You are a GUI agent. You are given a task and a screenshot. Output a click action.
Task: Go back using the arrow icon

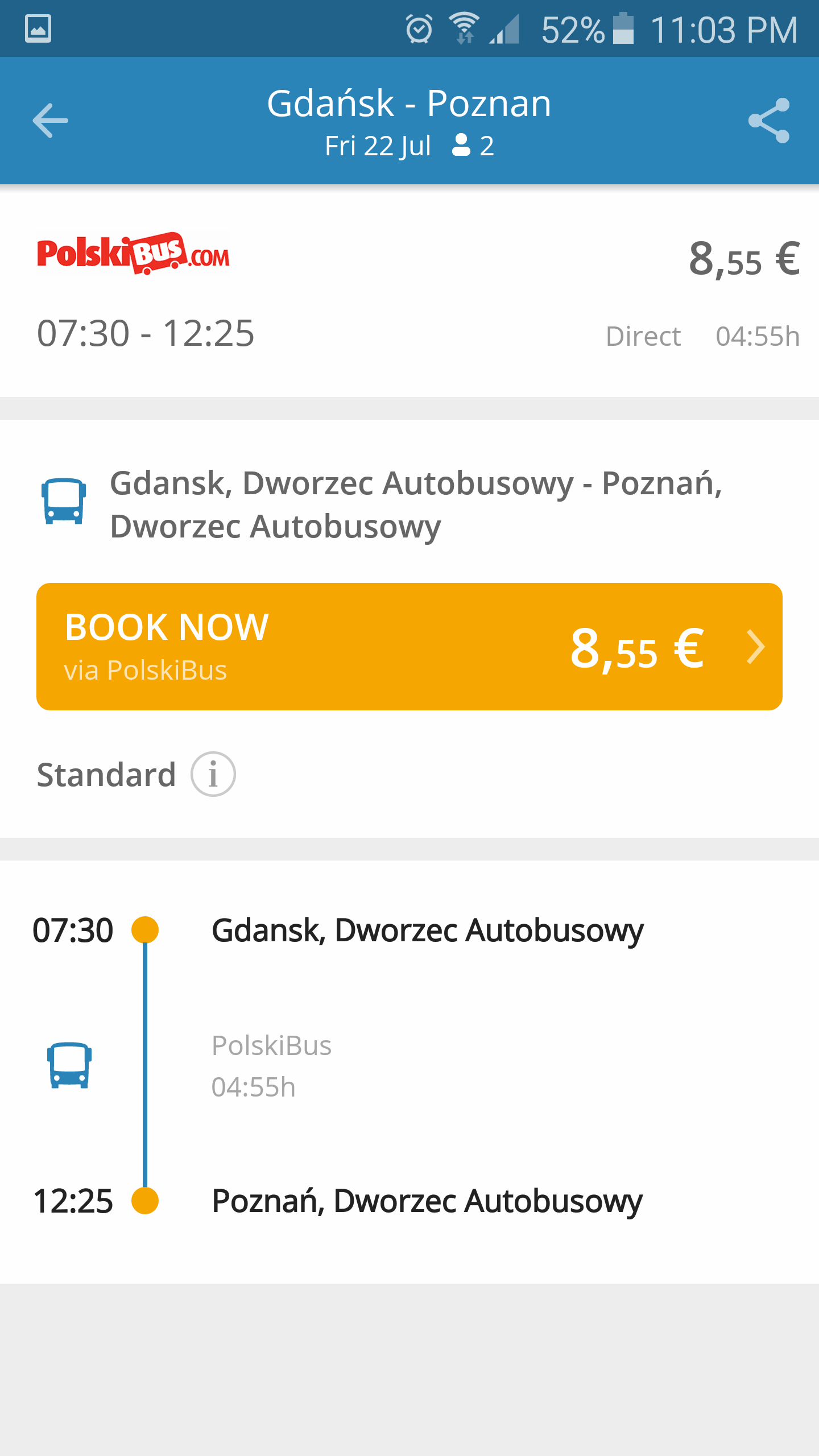[50, 121]
